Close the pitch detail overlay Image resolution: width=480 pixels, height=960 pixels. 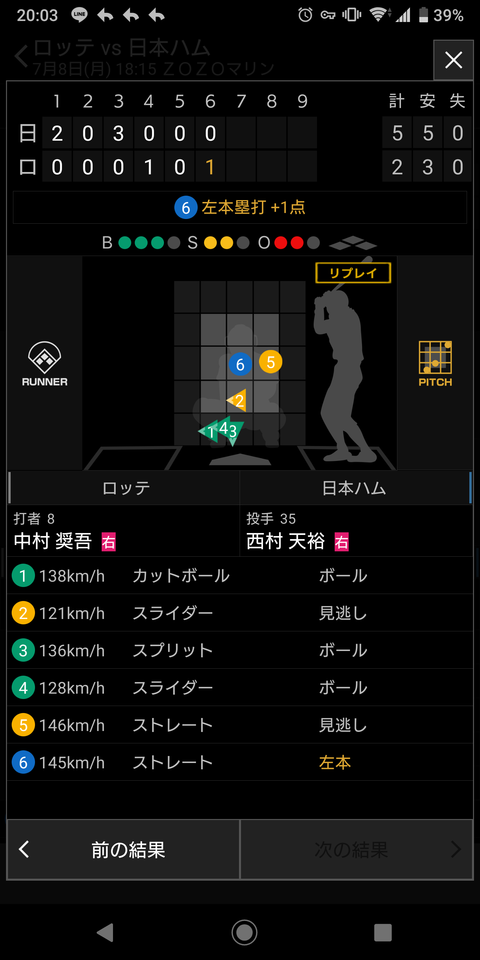[x=453, y=60]
